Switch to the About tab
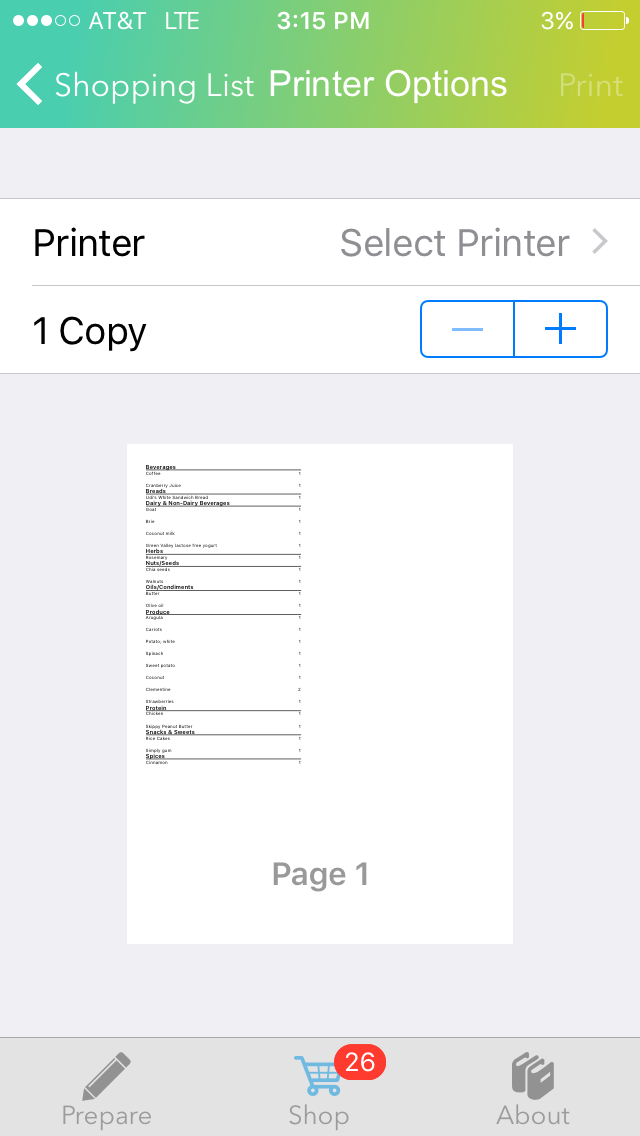640x1136 pixels. tap(533, 1088)
